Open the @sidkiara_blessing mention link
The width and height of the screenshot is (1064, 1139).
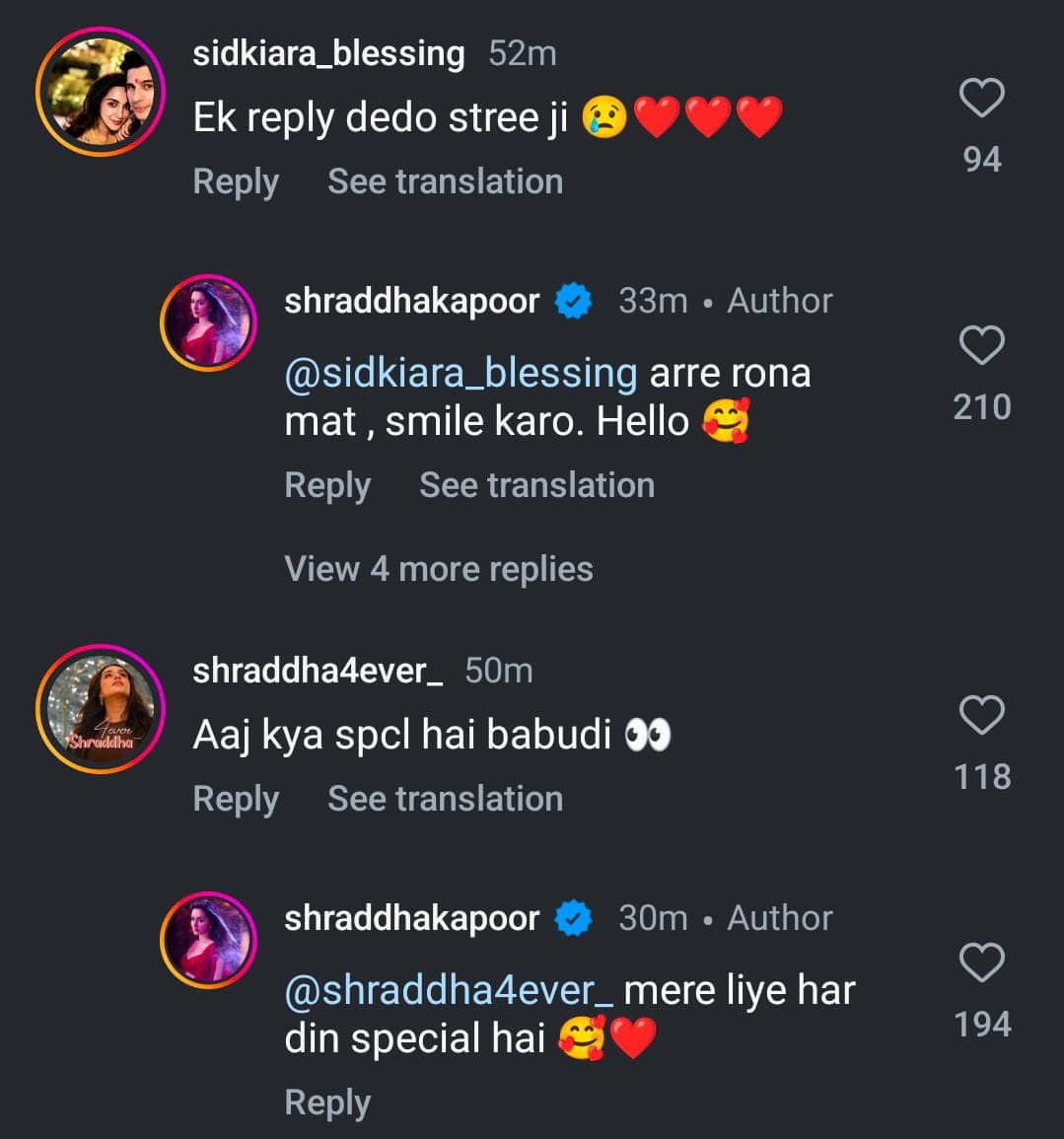point(461,374)
